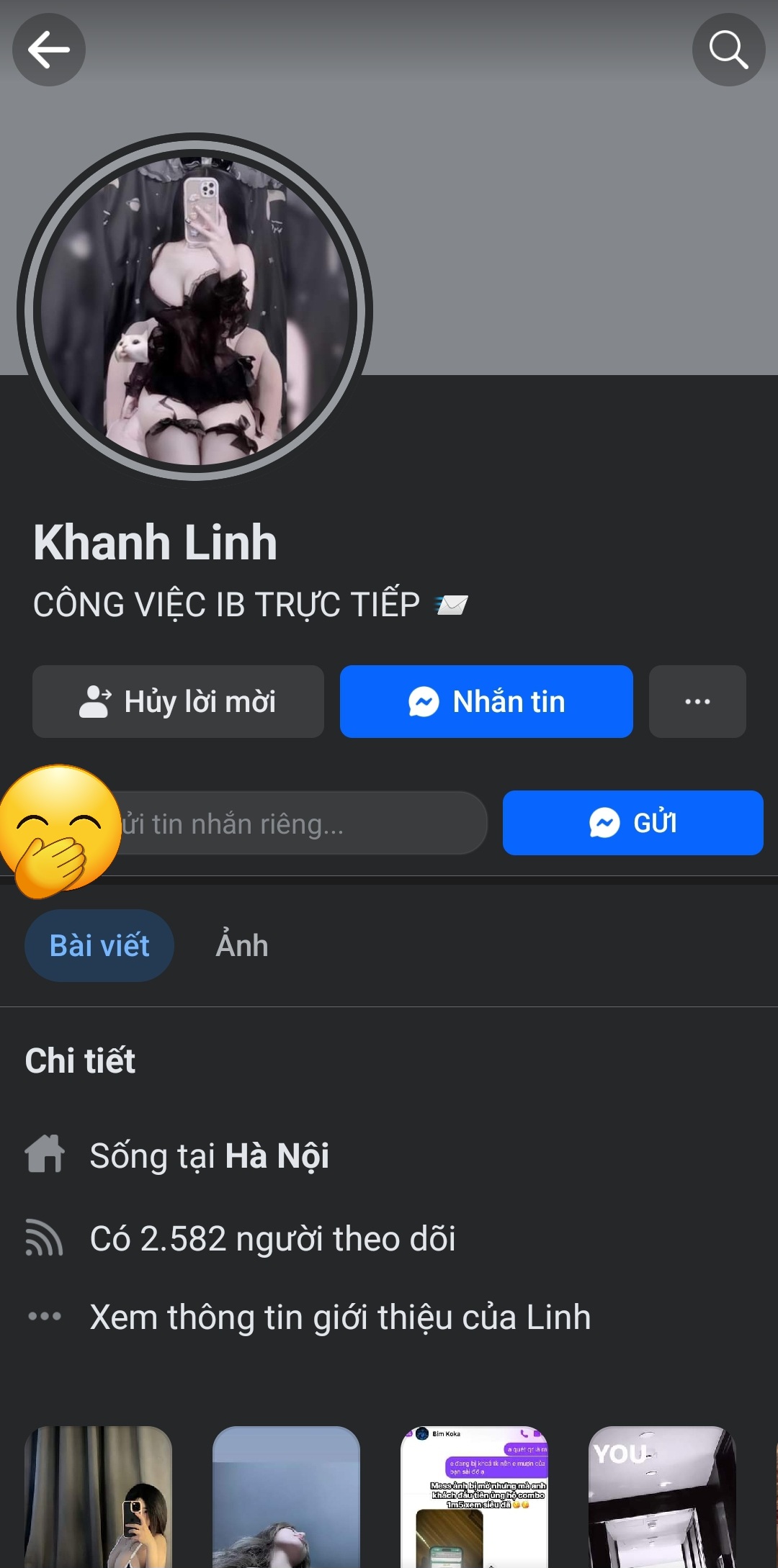
Task: Tap the Nhắn tin message button
Action: pyautogui.click(x=486, y=701)
